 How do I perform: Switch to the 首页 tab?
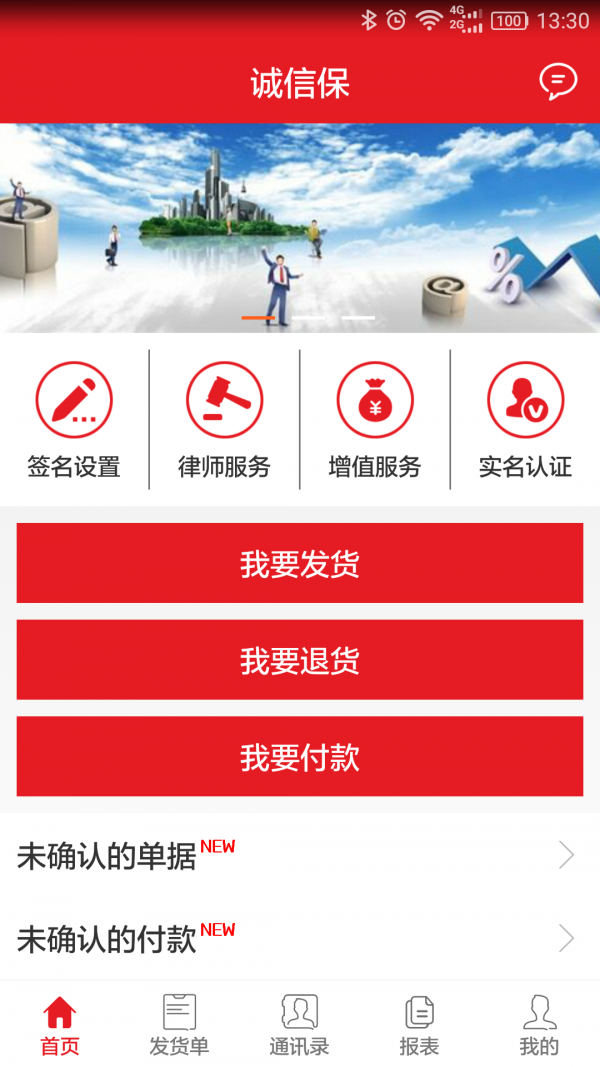(x=60, y=1026)
